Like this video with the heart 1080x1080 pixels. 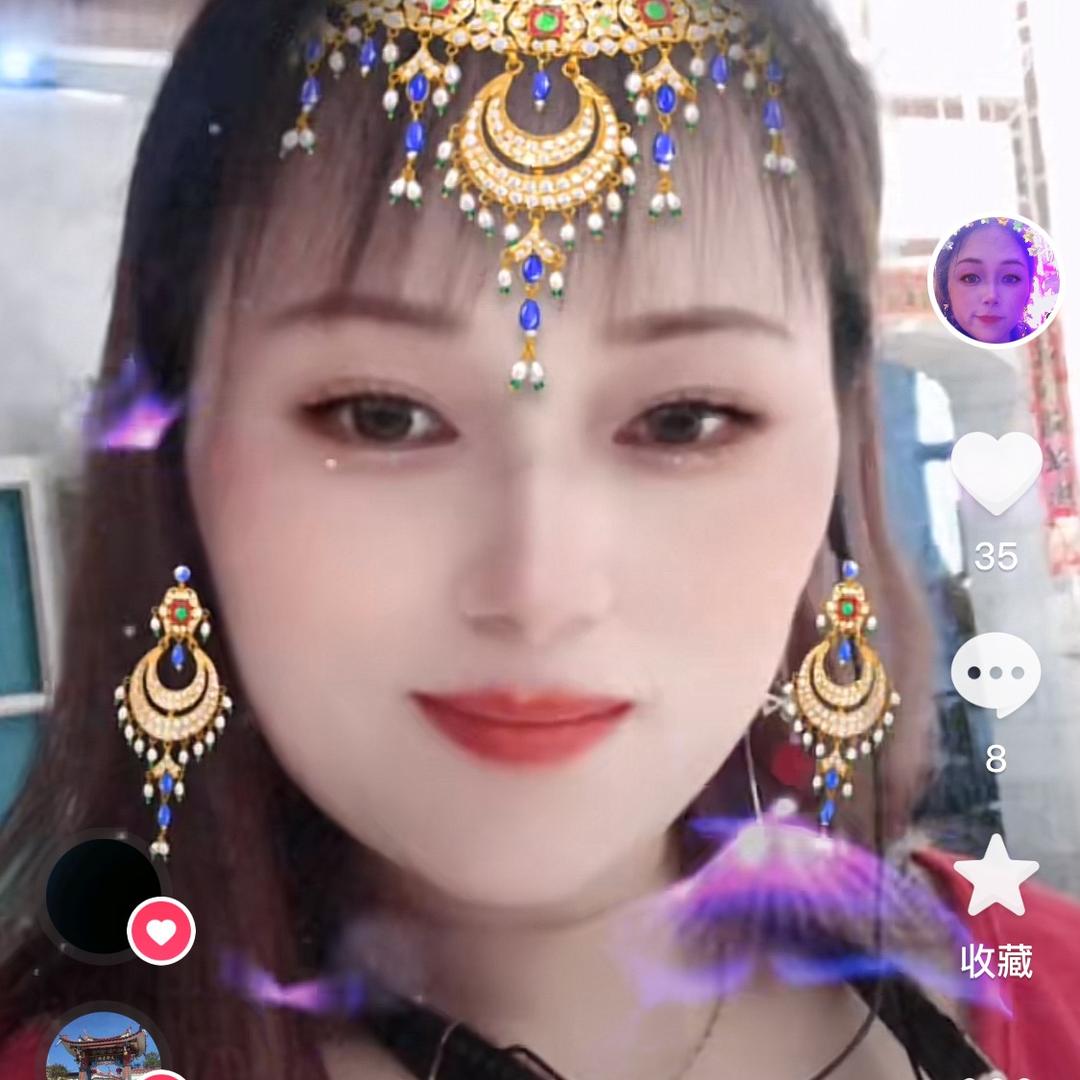point(995,473)
